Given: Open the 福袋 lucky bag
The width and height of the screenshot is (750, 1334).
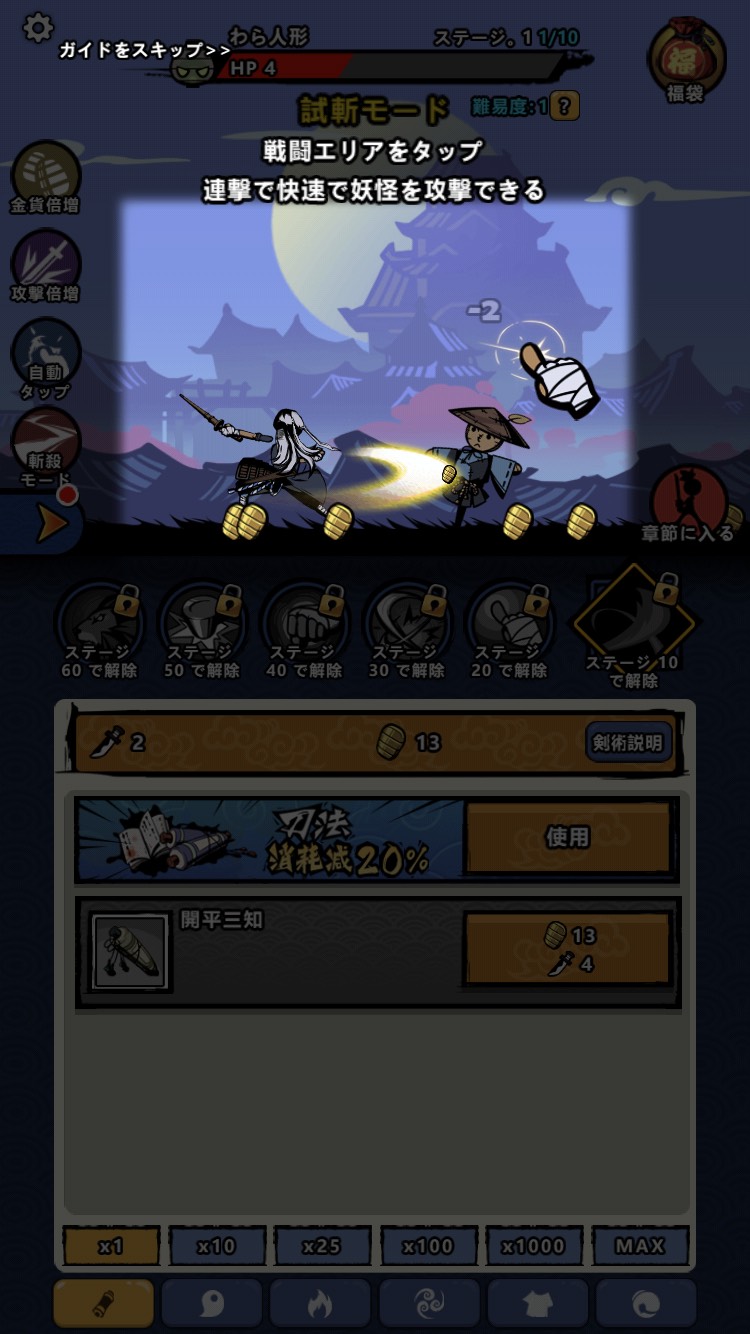Looking at the screenshot, I should point(686,60).
